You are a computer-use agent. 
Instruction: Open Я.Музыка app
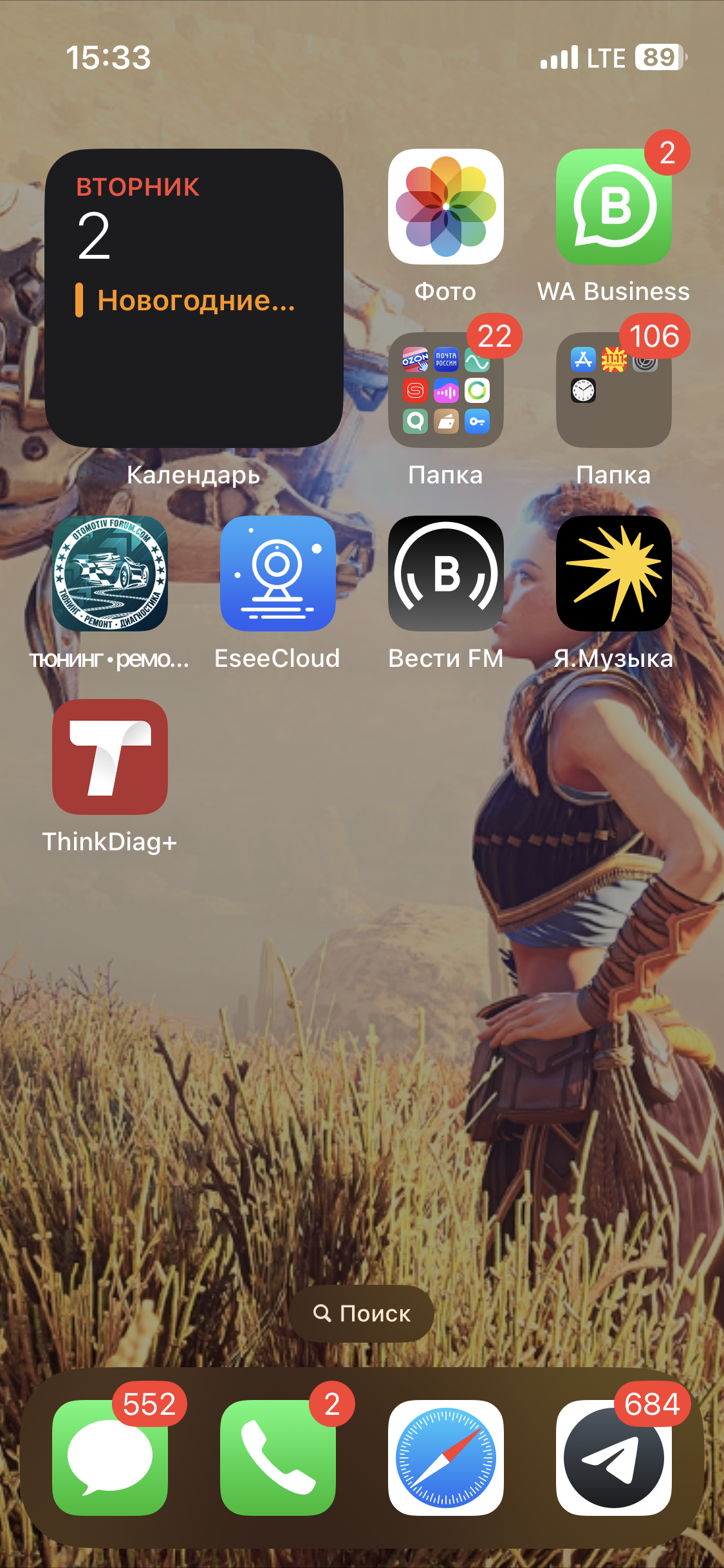(613, 574)
